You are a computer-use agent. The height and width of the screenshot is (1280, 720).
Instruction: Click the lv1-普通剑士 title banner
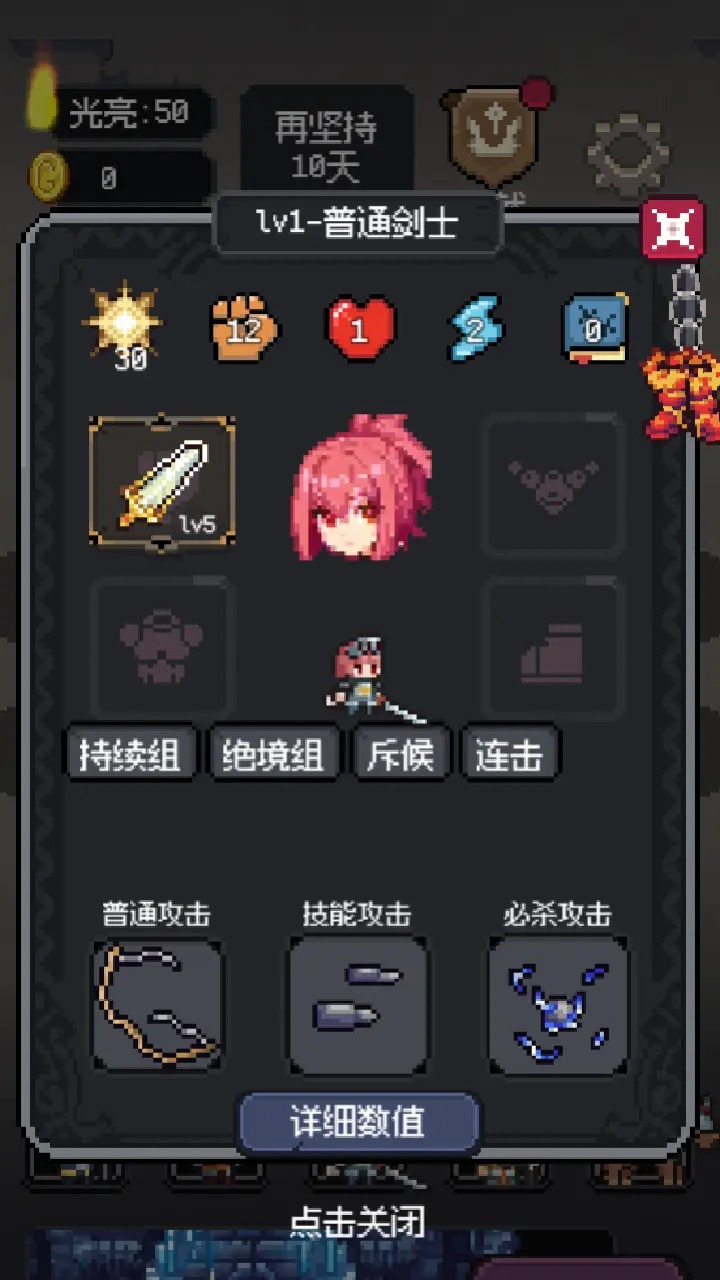coord(358,223)
